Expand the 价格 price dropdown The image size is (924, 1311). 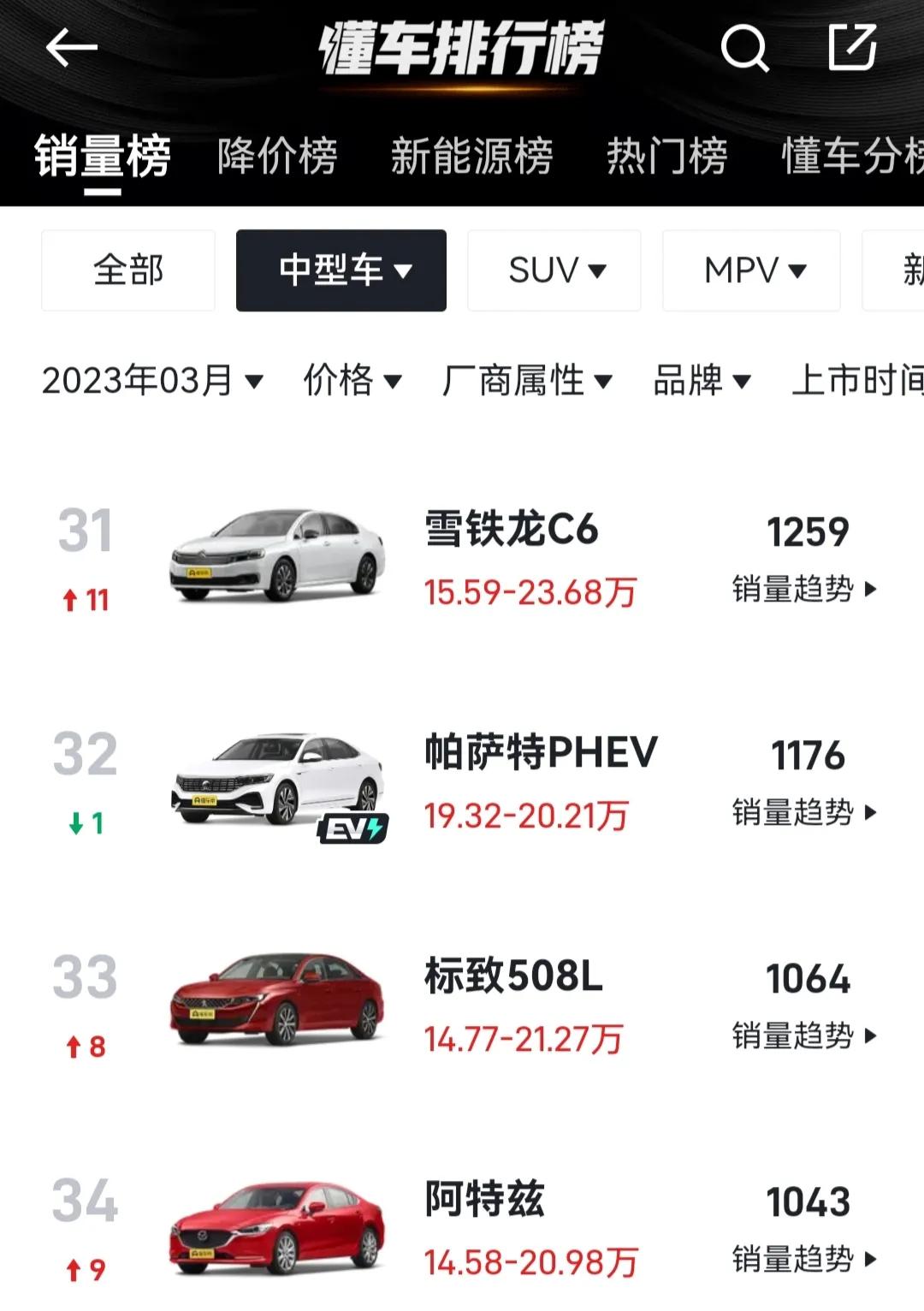pyautogui.click(x=351, y=382)
